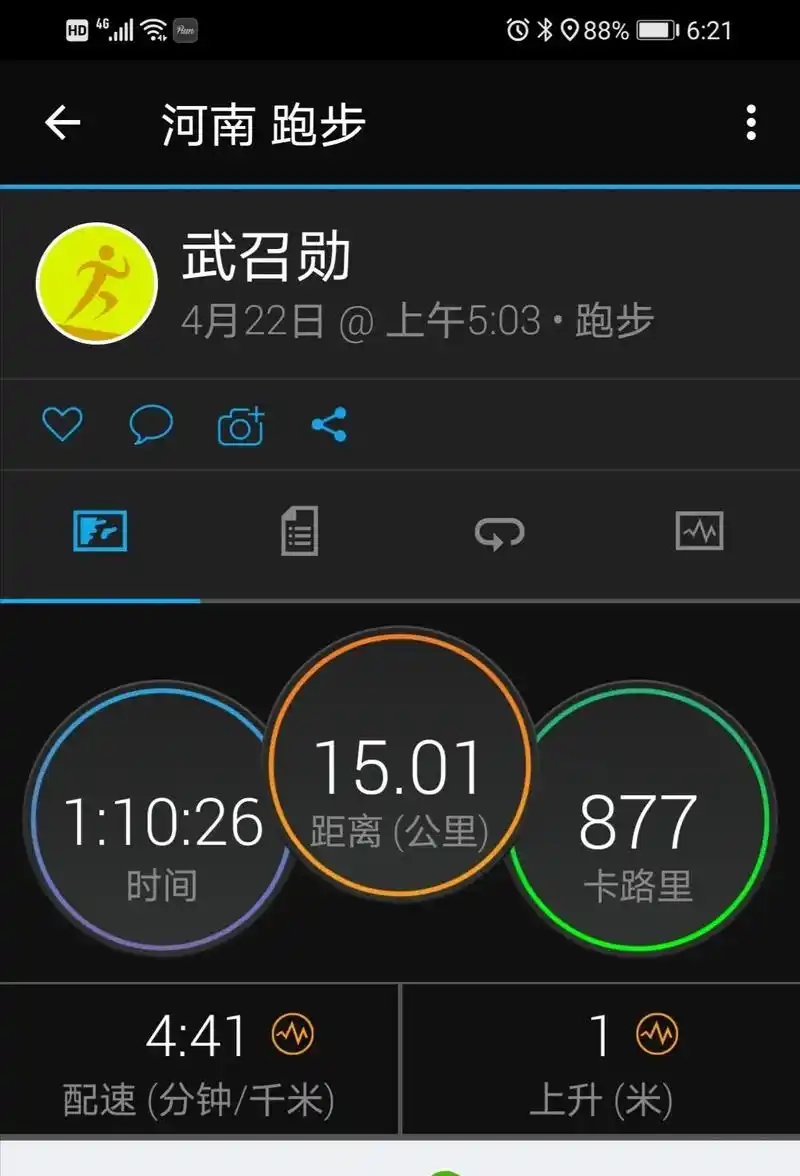Viewport: 800px width, 1176px height.
Task: Share this run via the share icon
Action: 330,424
